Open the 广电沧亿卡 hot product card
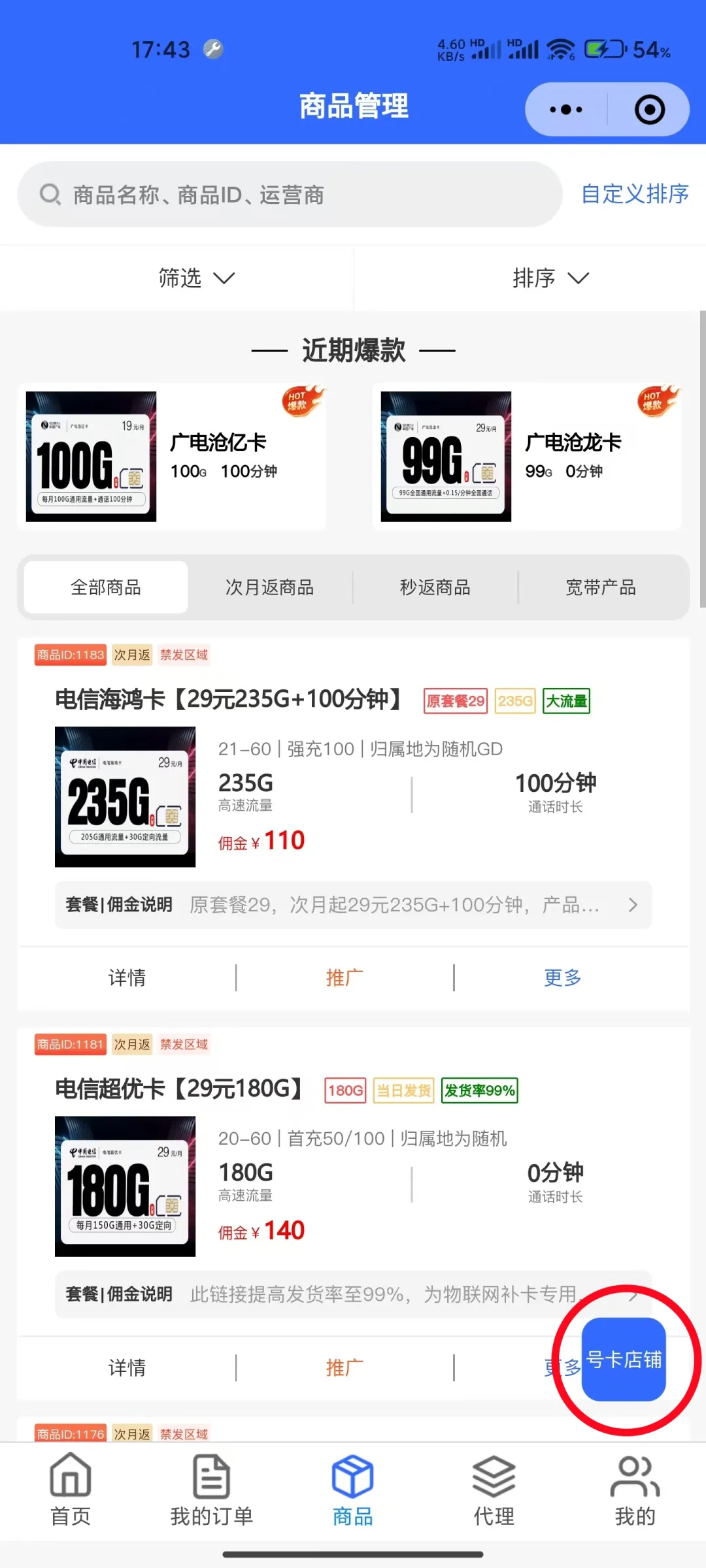This screenshot has width=706, height=1568. tap(172, 457)
